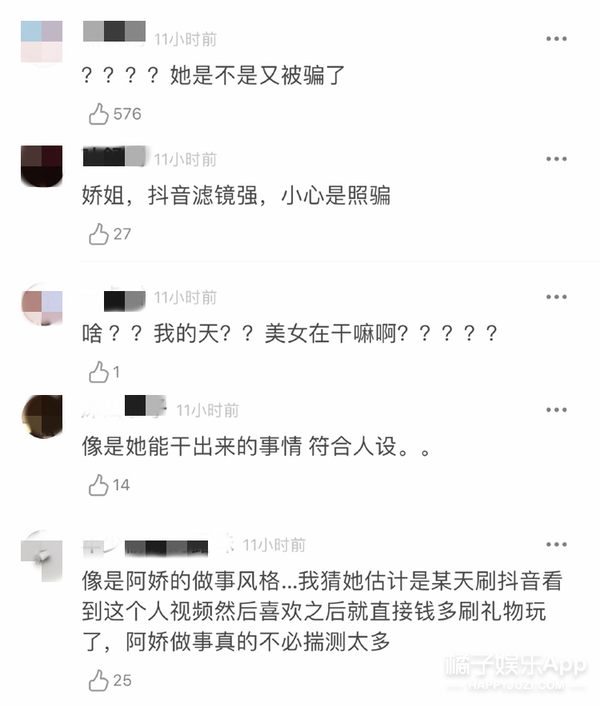Screen dimensions: 600x706
Task: Open avatar of the 娇姐 commenter
Action: point(42,167)
